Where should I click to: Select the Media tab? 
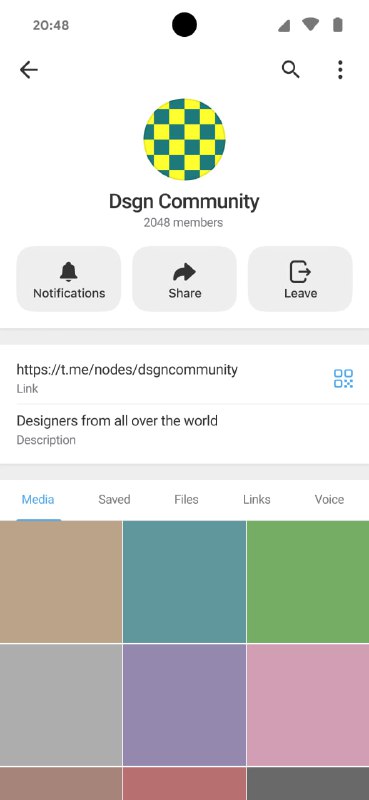(38, 499)
